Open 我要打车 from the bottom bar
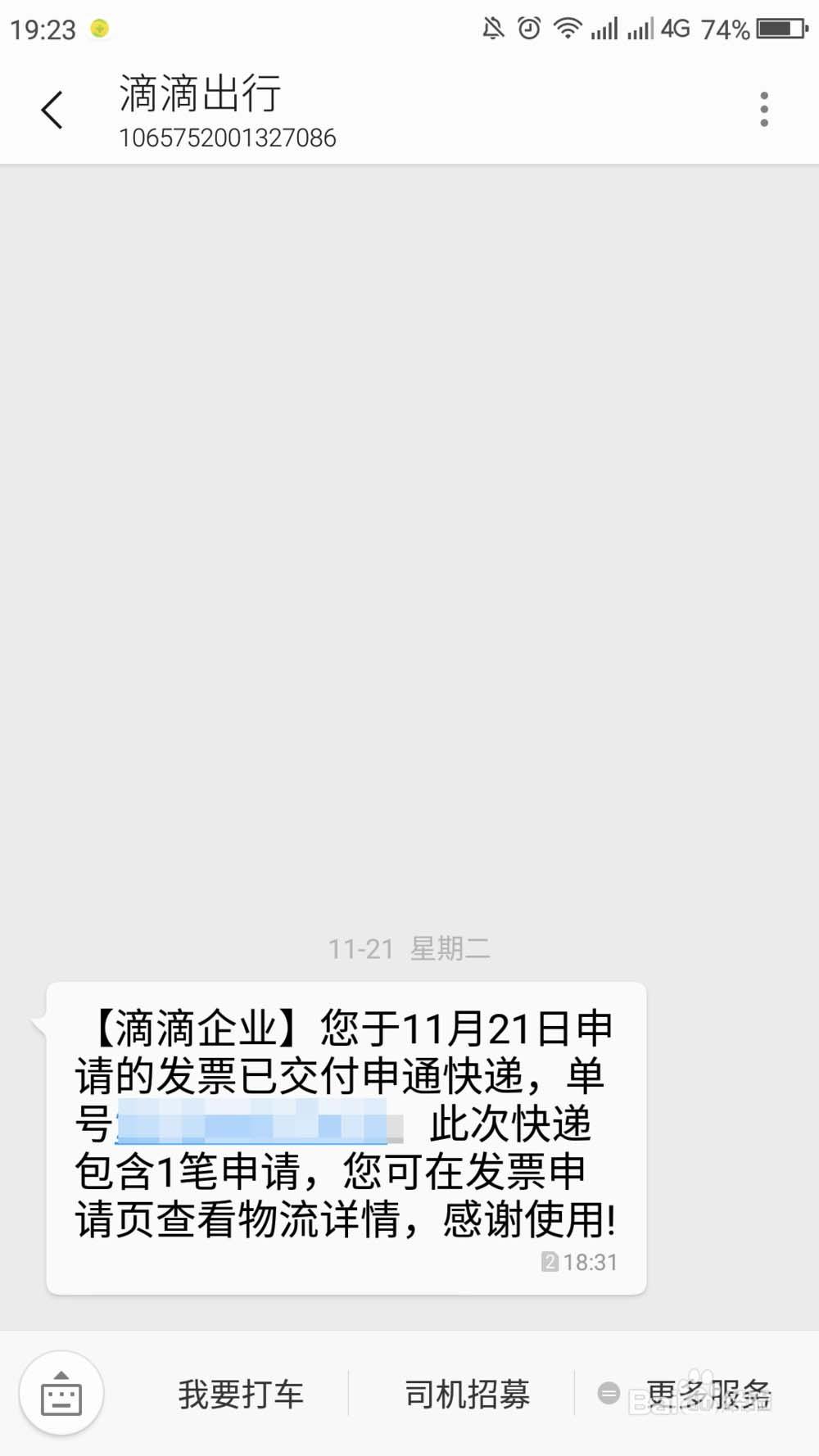The height and width of the screenshot is (1456, 819). pyautogui.click(x=241, y=1392)
